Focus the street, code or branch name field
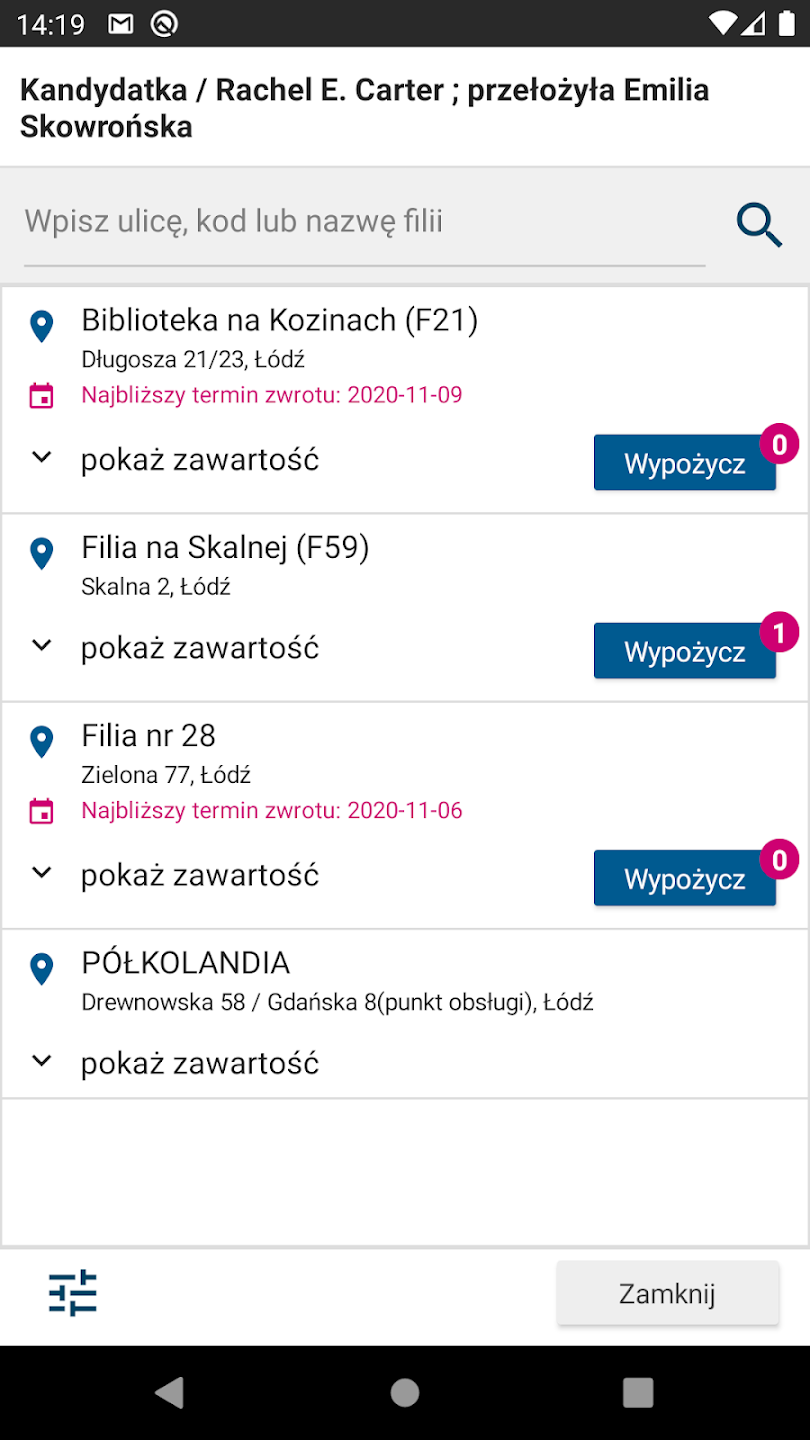Viewport: 810px width, 1440px height. 364,222
